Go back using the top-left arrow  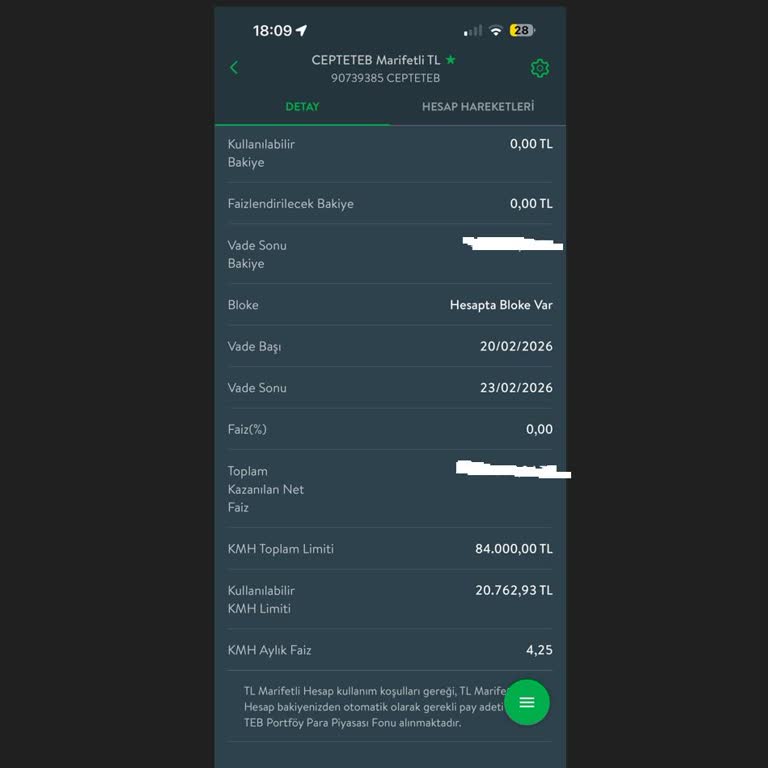click(x=234, y=68)
